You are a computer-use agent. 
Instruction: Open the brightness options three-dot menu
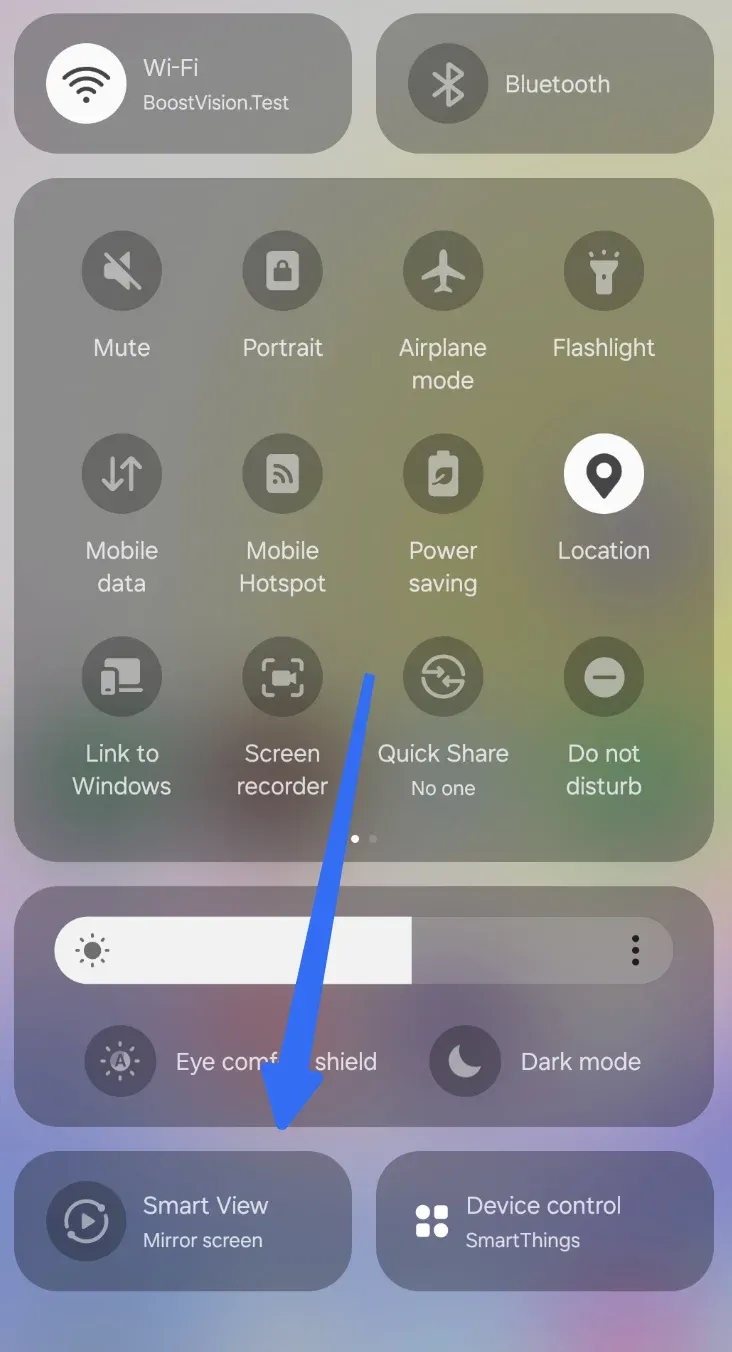[x=635, y=950]
